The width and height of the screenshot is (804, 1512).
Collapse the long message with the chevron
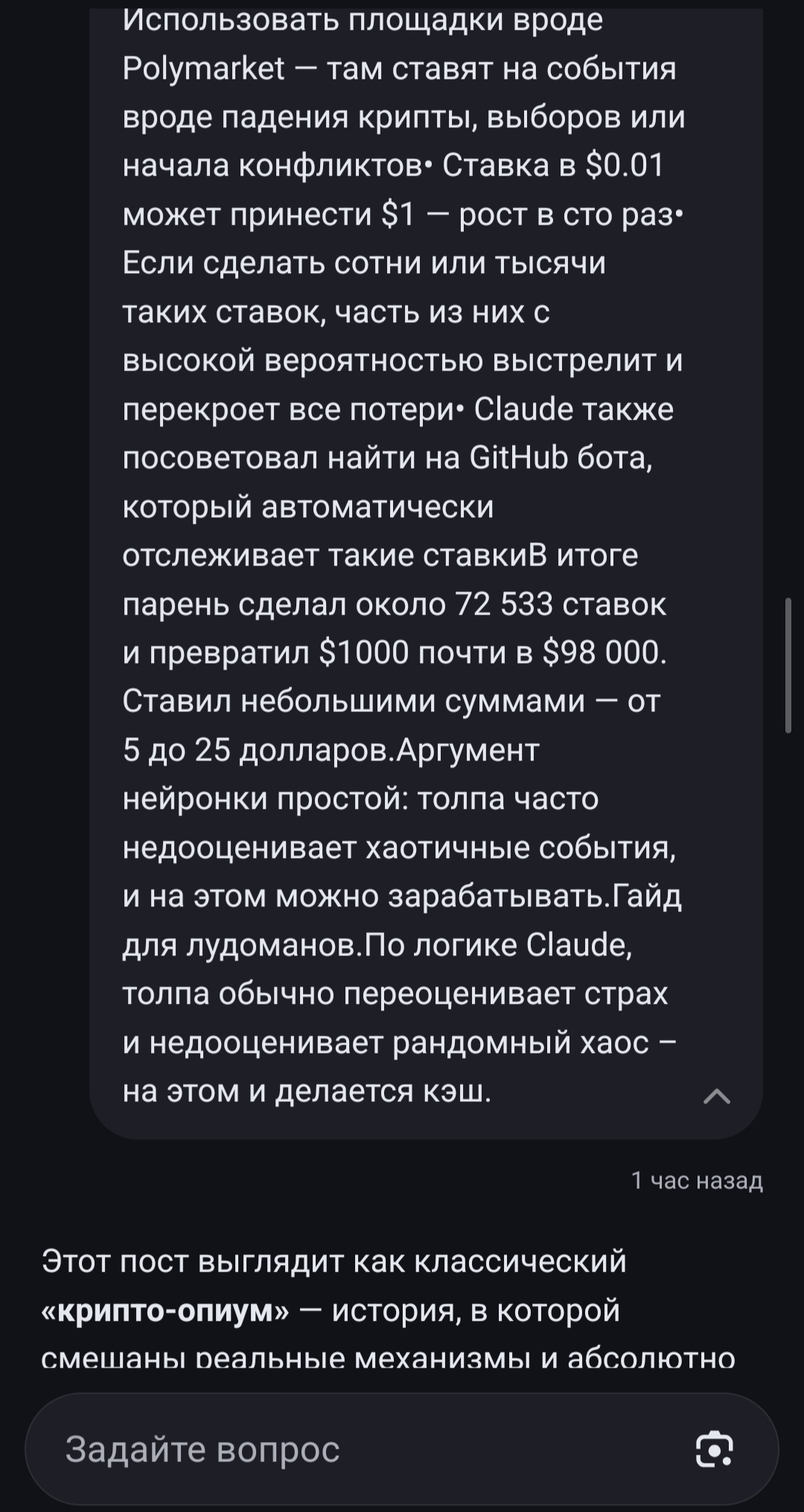(717, 1096)
